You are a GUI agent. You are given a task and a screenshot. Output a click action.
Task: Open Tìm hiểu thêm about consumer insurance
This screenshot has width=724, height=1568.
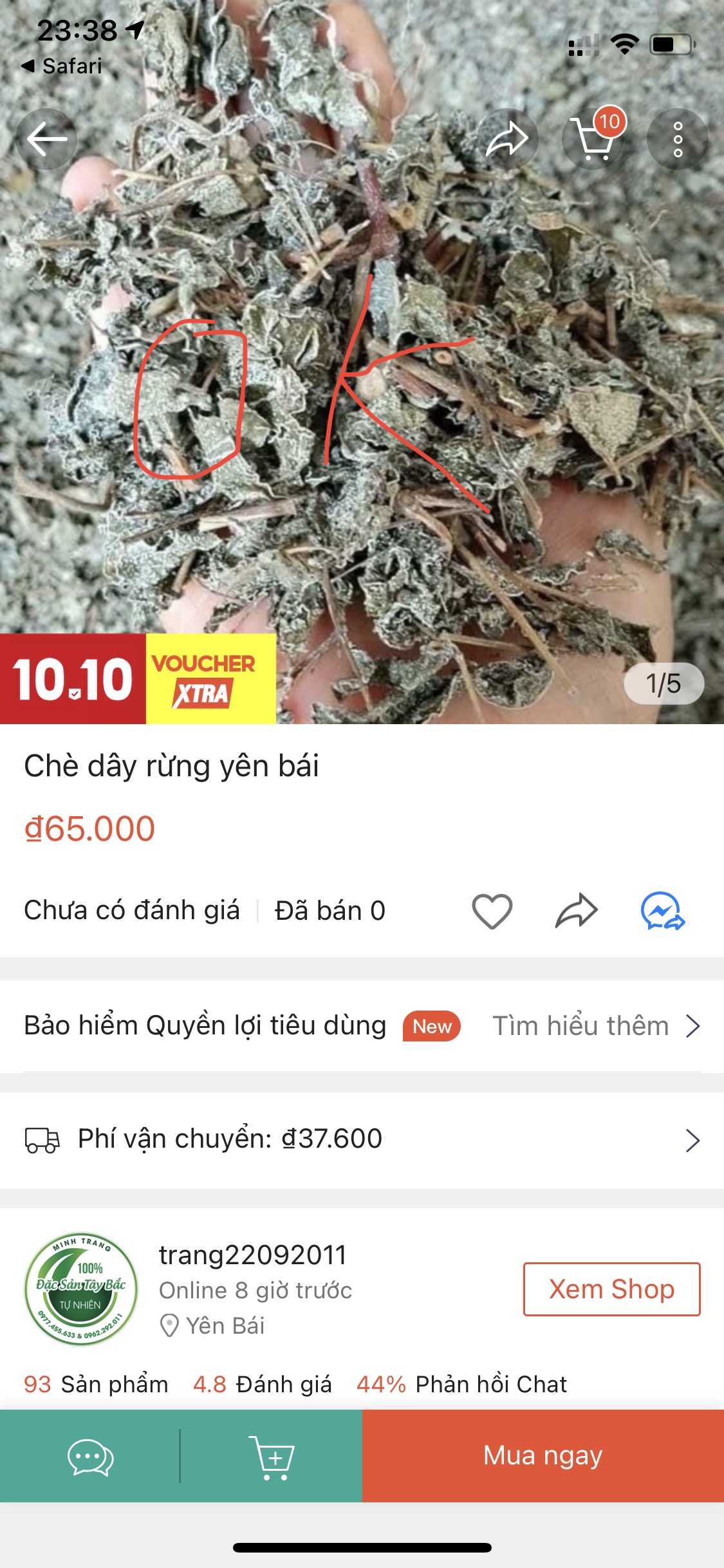[595, 1026]
